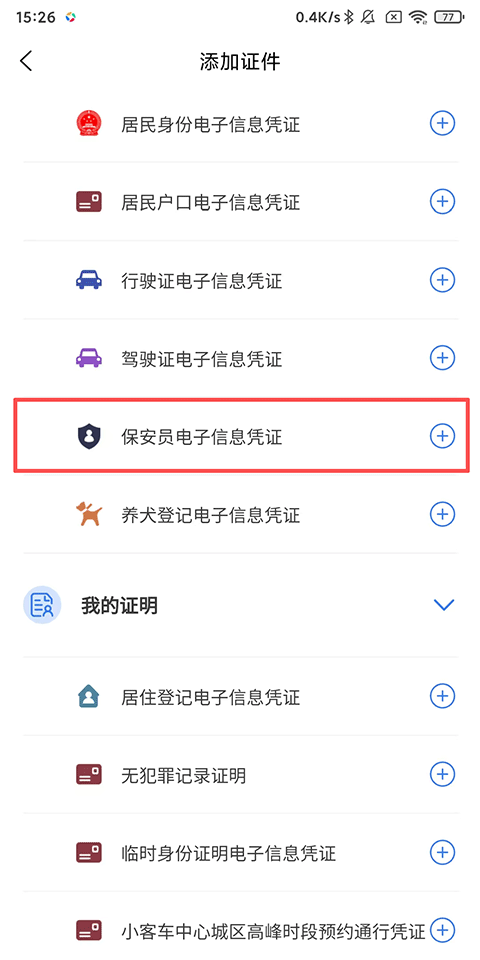Viewport: 480px width, 960px height.
Task: Add 居民身份电子信息凭证 with its plus icon
Action: click(x=442, y=124)
